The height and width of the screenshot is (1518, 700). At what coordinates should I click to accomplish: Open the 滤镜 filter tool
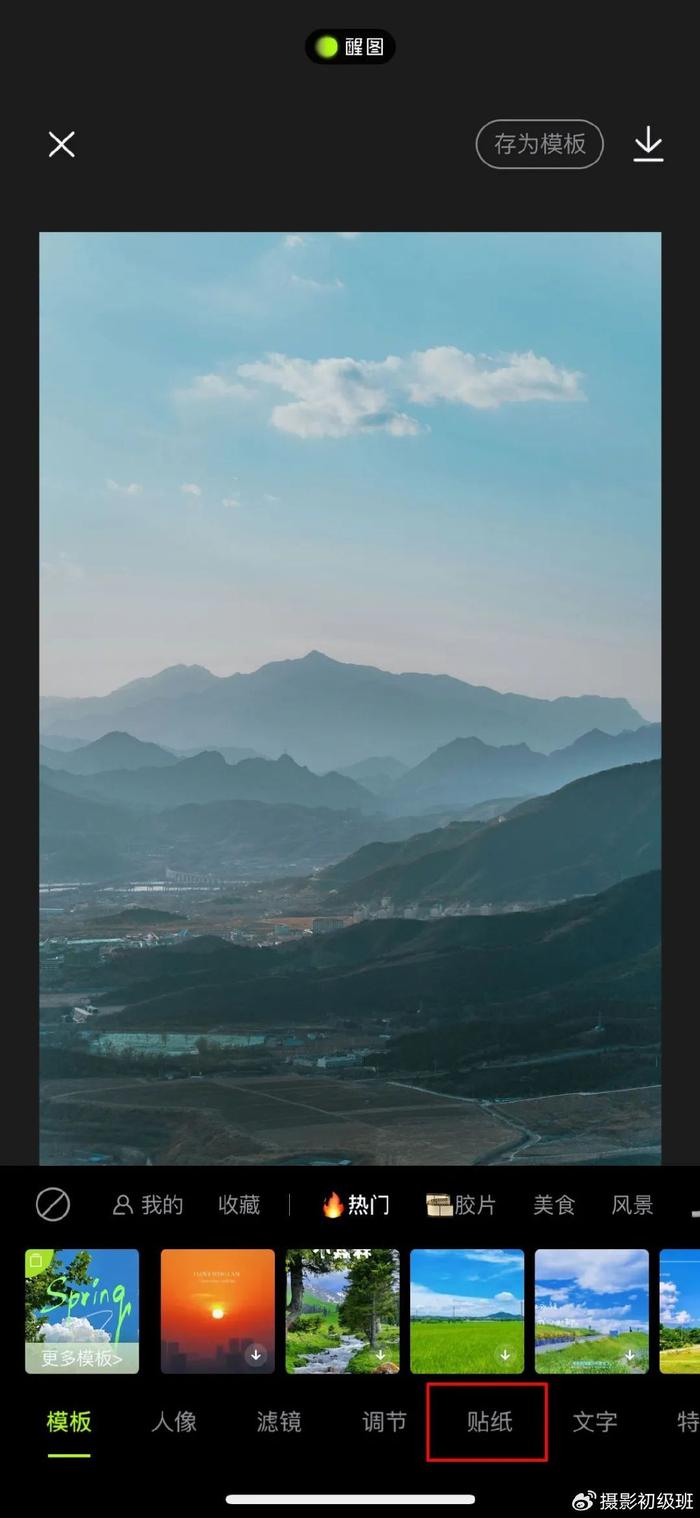click(x=279, y=1421)
